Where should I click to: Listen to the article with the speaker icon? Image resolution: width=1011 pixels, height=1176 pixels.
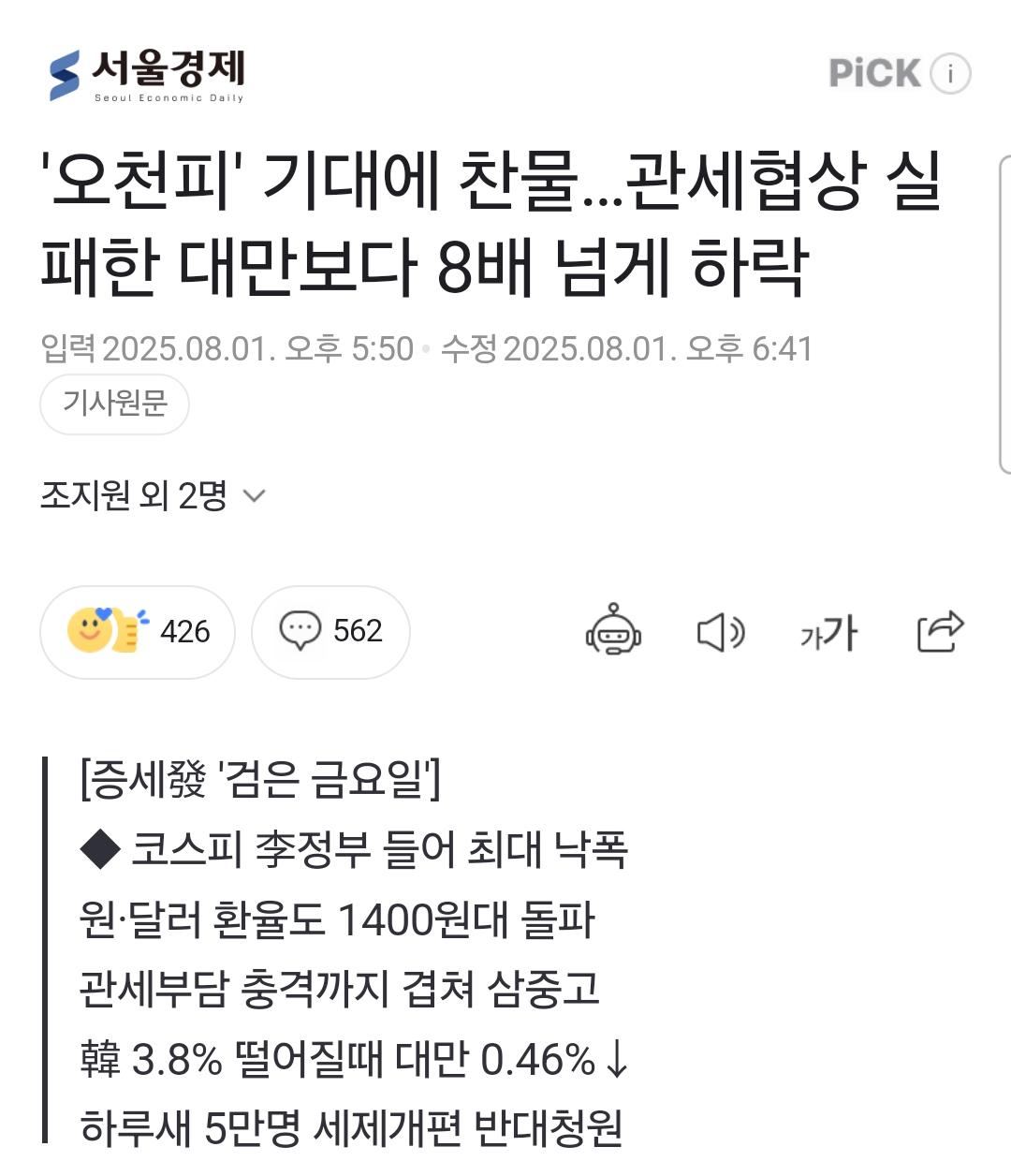click(x=720, y=633)
